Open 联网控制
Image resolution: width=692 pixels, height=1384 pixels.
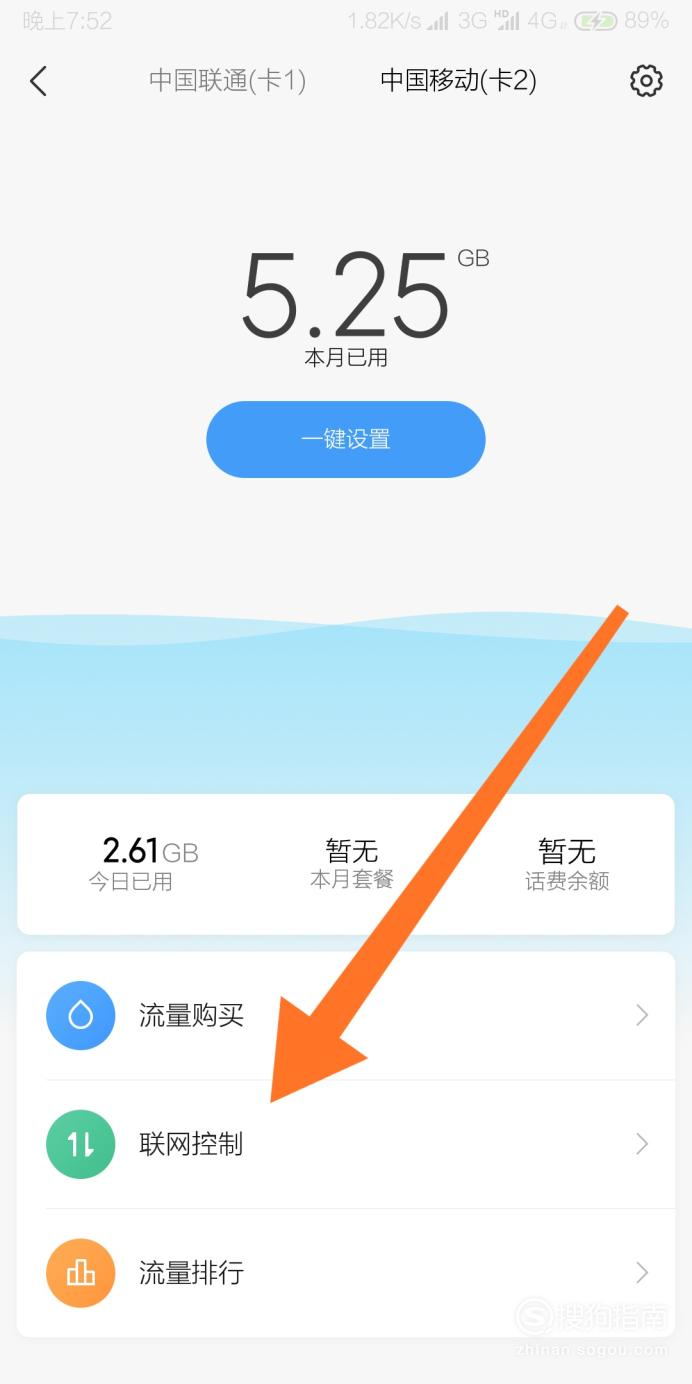(x=346, y=1144)
